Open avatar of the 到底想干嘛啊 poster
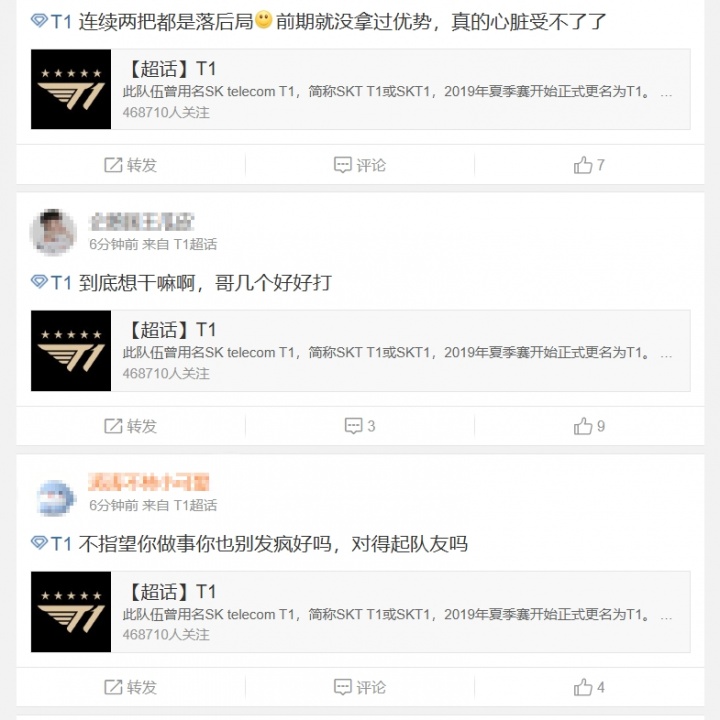This screenshot has height=720, width=720. 54,232
